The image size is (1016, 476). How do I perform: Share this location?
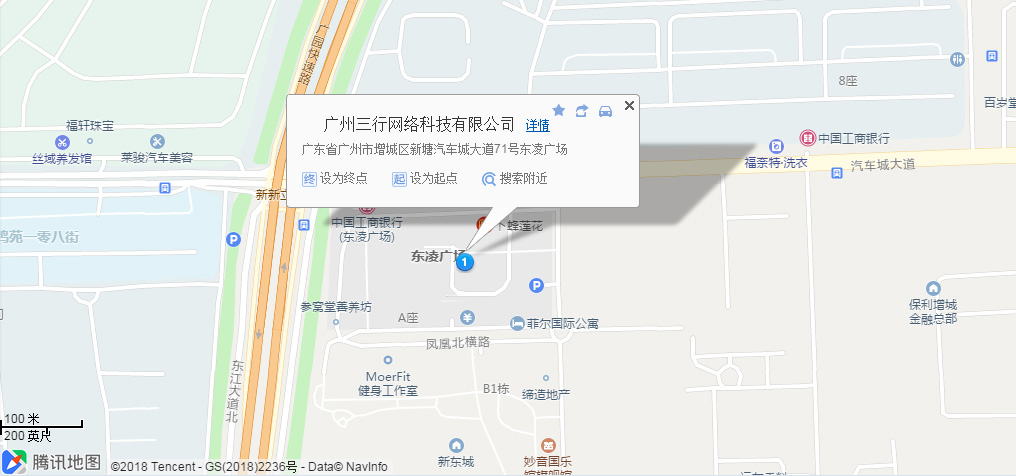tap(582, 111)
